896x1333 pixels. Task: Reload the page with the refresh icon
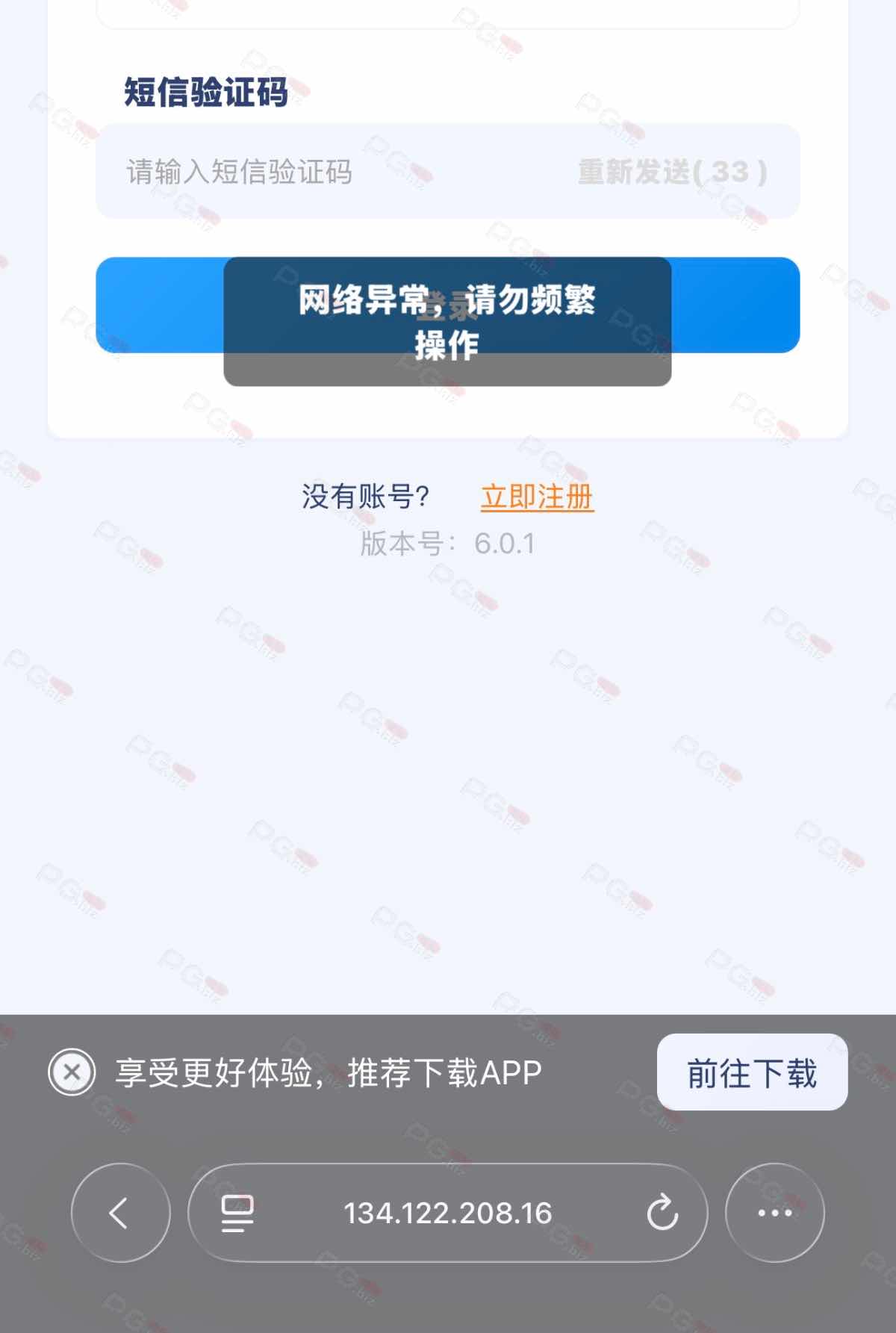[x=662, y=1213]
